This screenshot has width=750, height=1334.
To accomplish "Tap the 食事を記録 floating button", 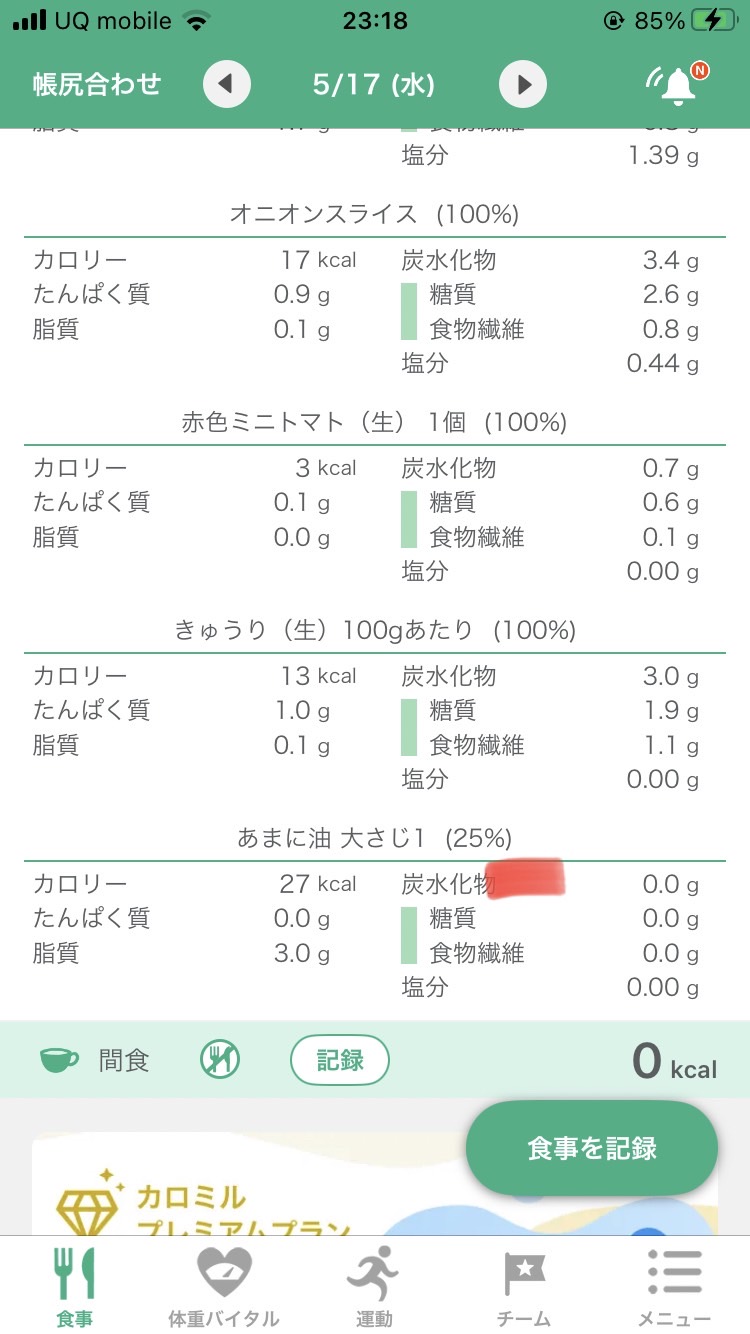I will pyautogui.click(x=592, y=1148).
